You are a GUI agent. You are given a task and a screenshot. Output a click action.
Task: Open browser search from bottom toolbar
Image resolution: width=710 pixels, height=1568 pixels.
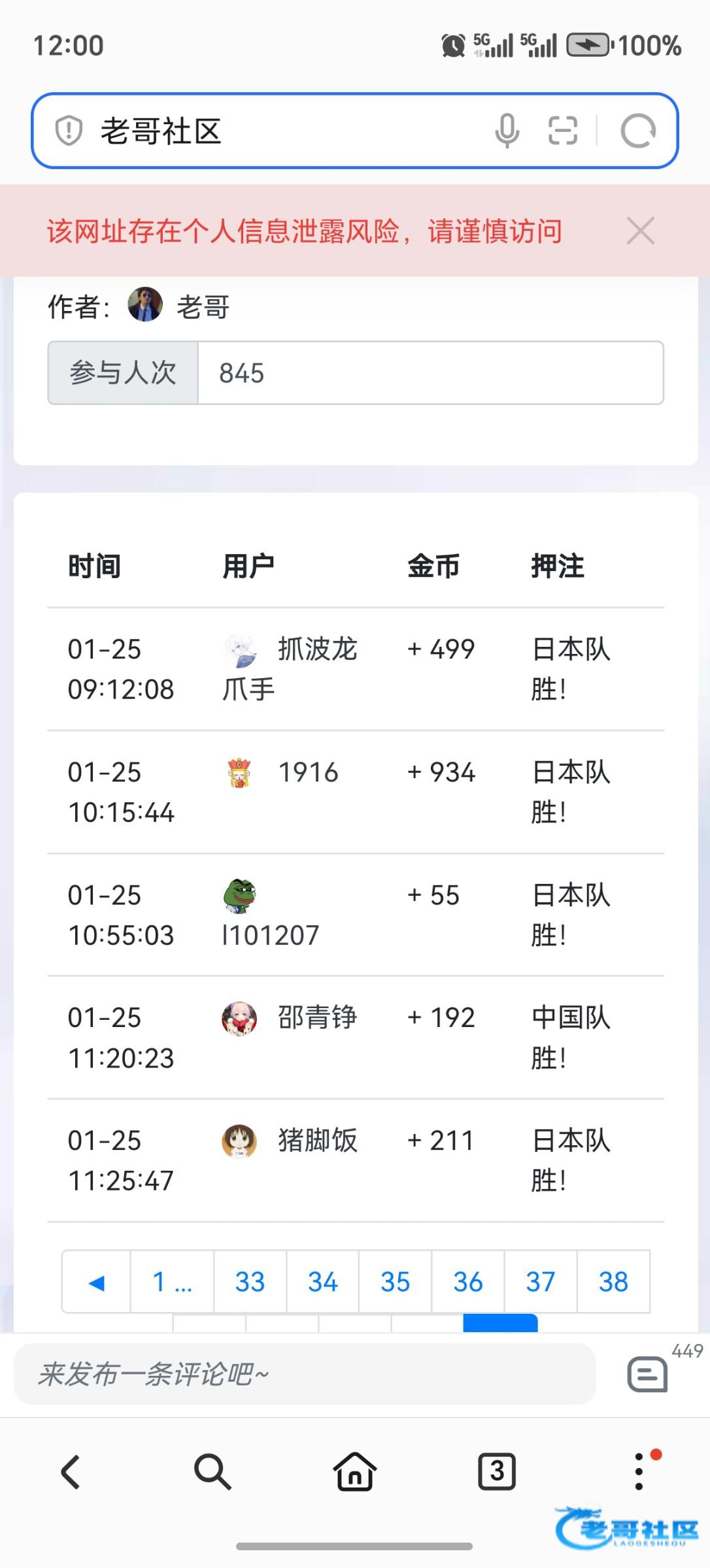[212, 1471]
